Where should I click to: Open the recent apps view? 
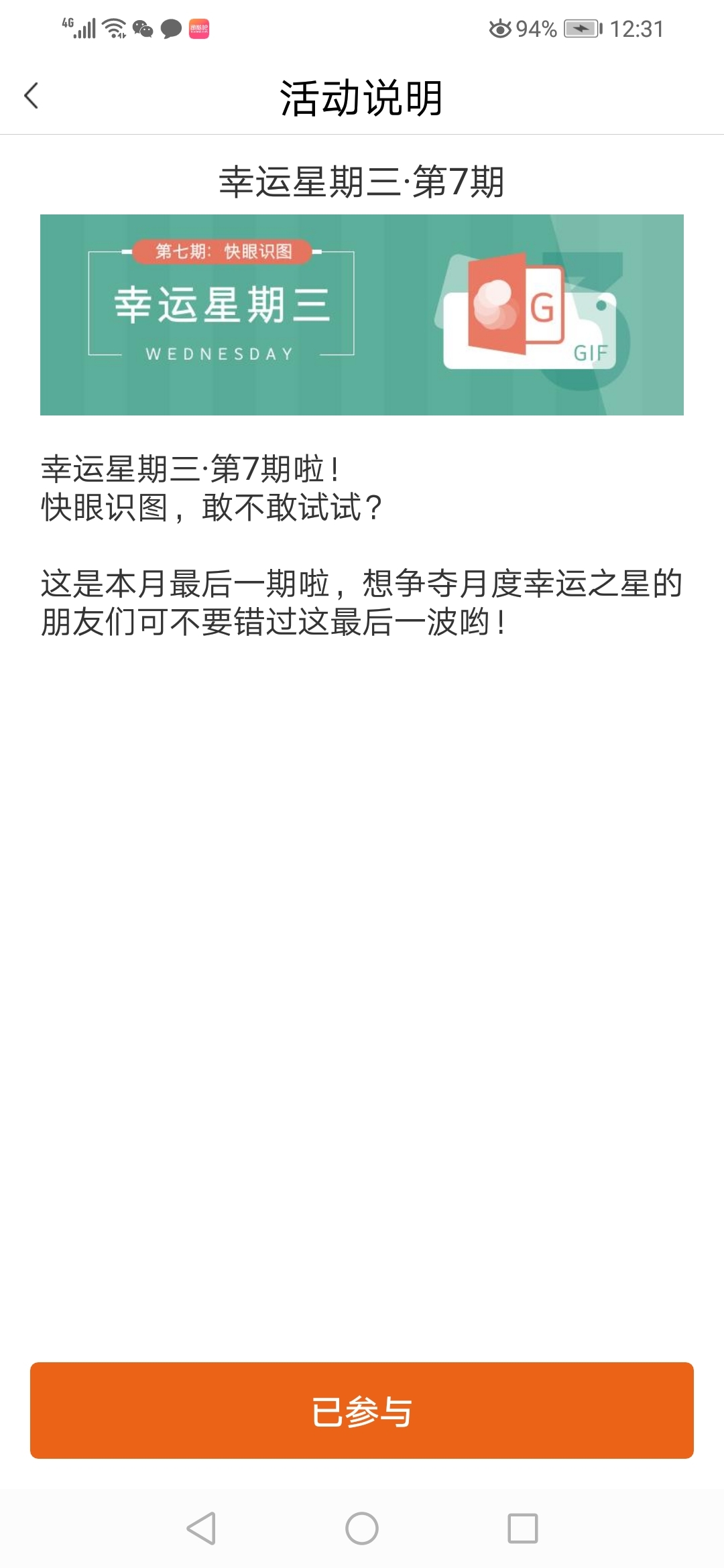coord(522,1528)
